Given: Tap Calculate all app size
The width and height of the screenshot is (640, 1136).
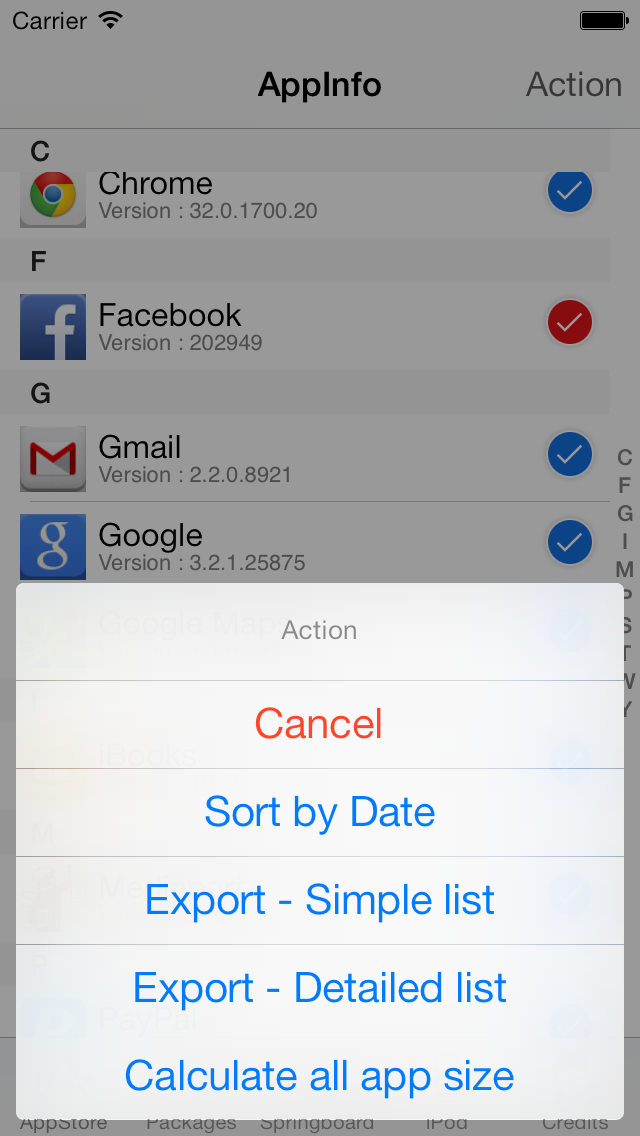Looking at the screenshot, I should pyautogui.click(x=319, y=1076).
